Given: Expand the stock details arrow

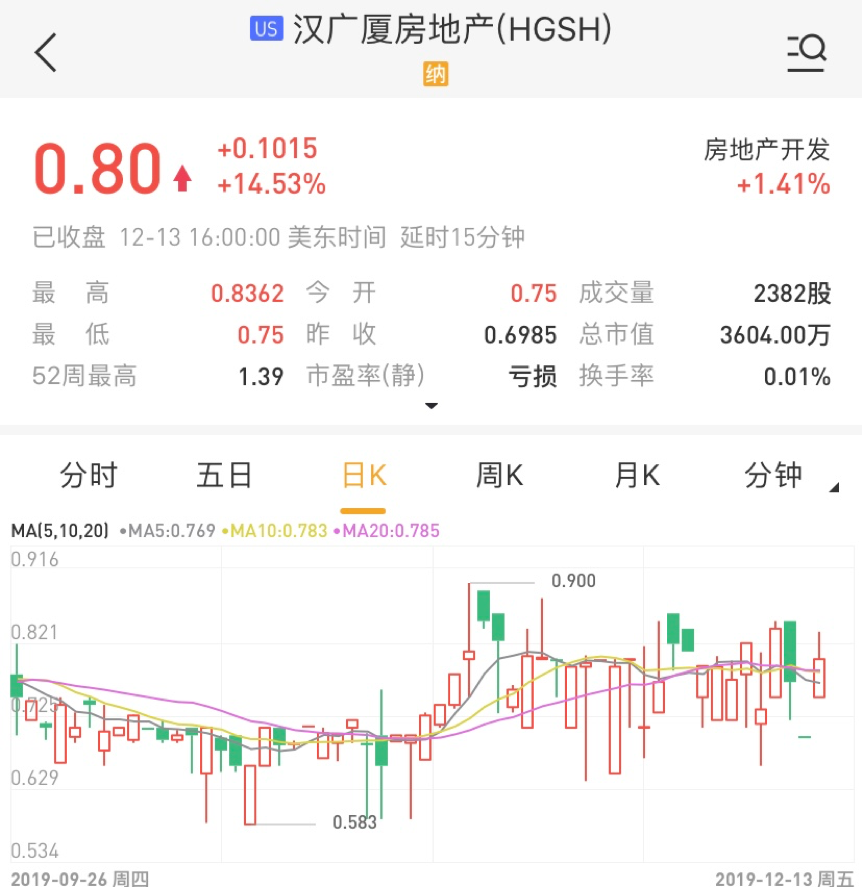Looking at the screenshot, I should pyautogui.click(x=431, y=406).
